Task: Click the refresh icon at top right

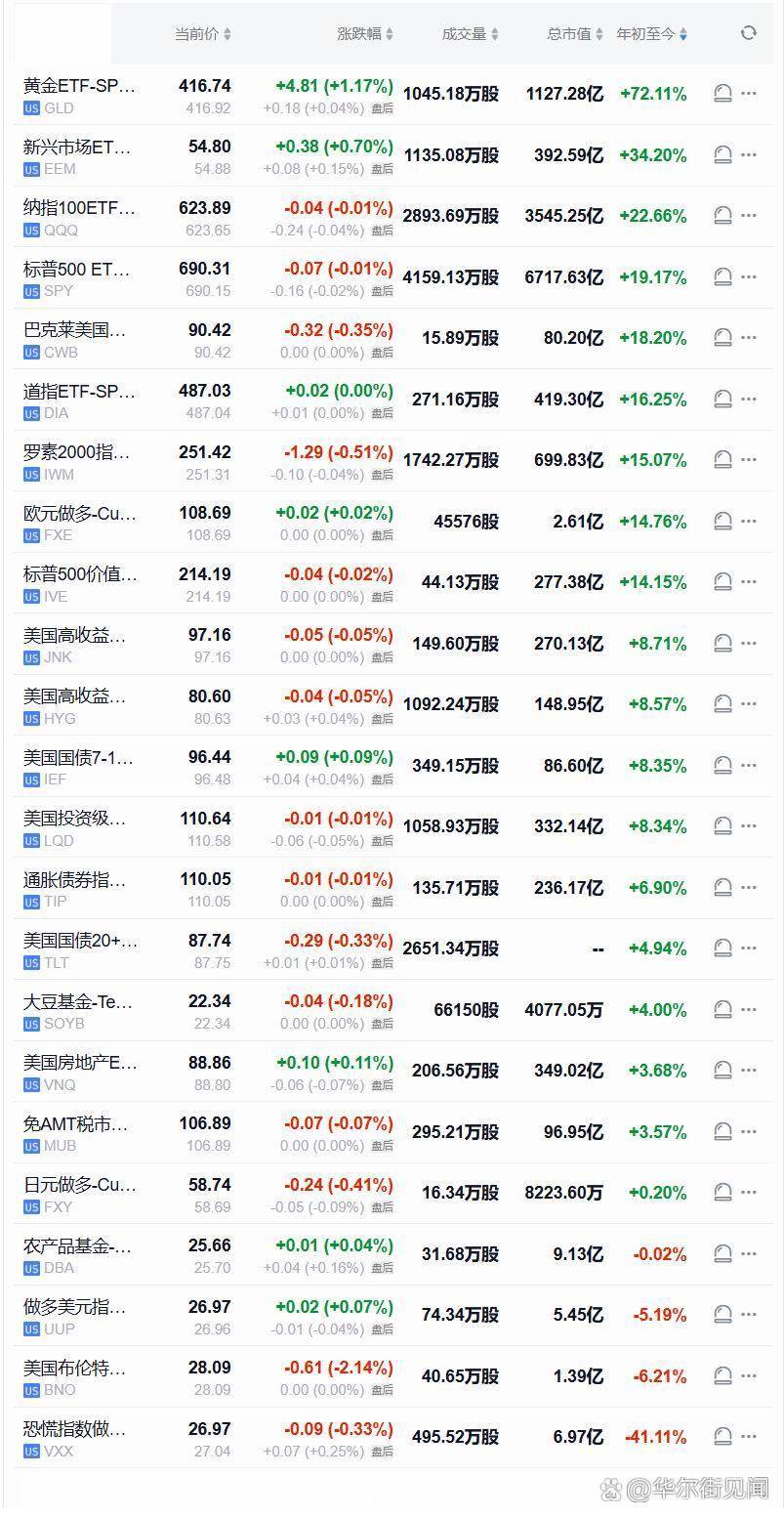Action: [748, 31]
